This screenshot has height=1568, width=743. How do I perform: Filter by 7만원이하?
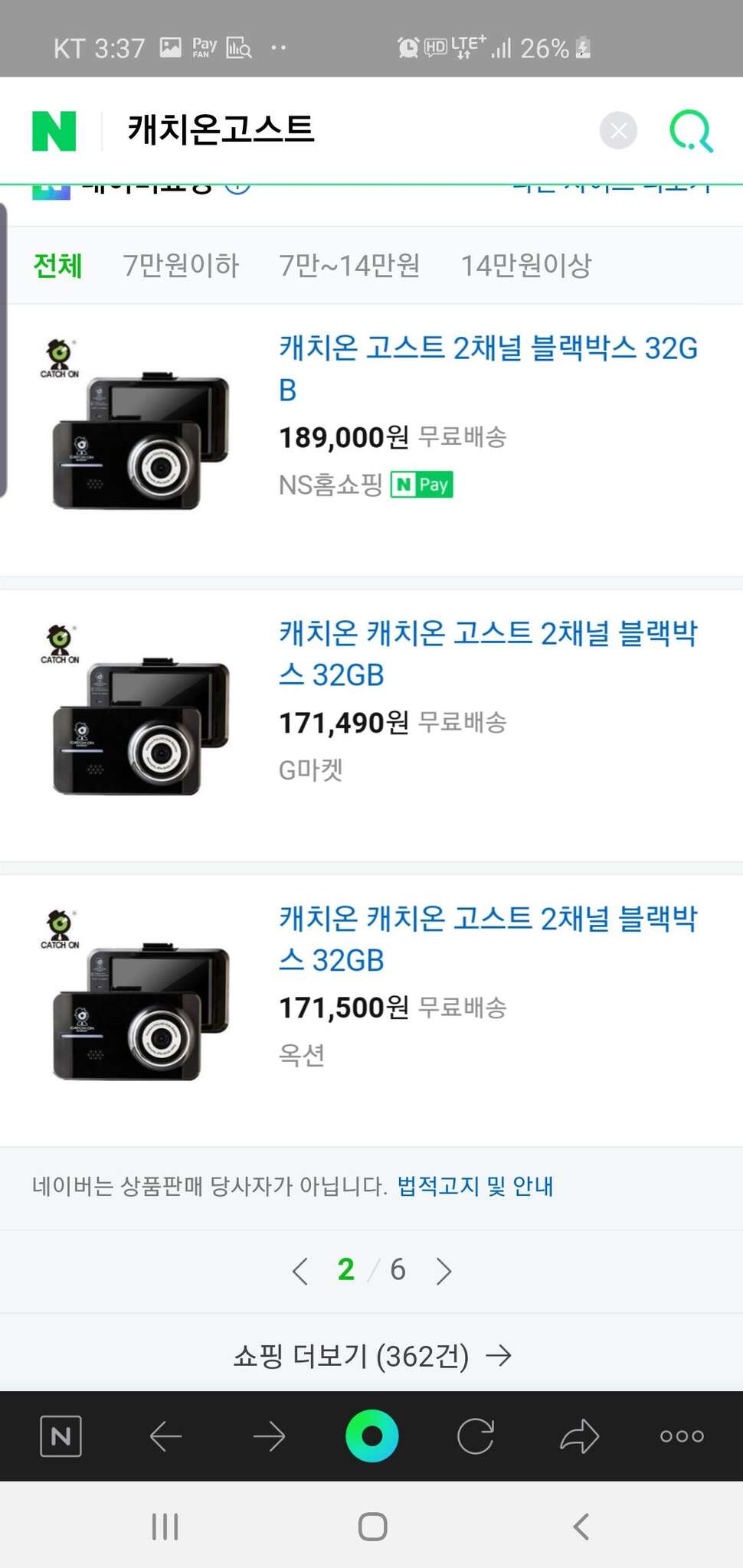pos(181,266)
